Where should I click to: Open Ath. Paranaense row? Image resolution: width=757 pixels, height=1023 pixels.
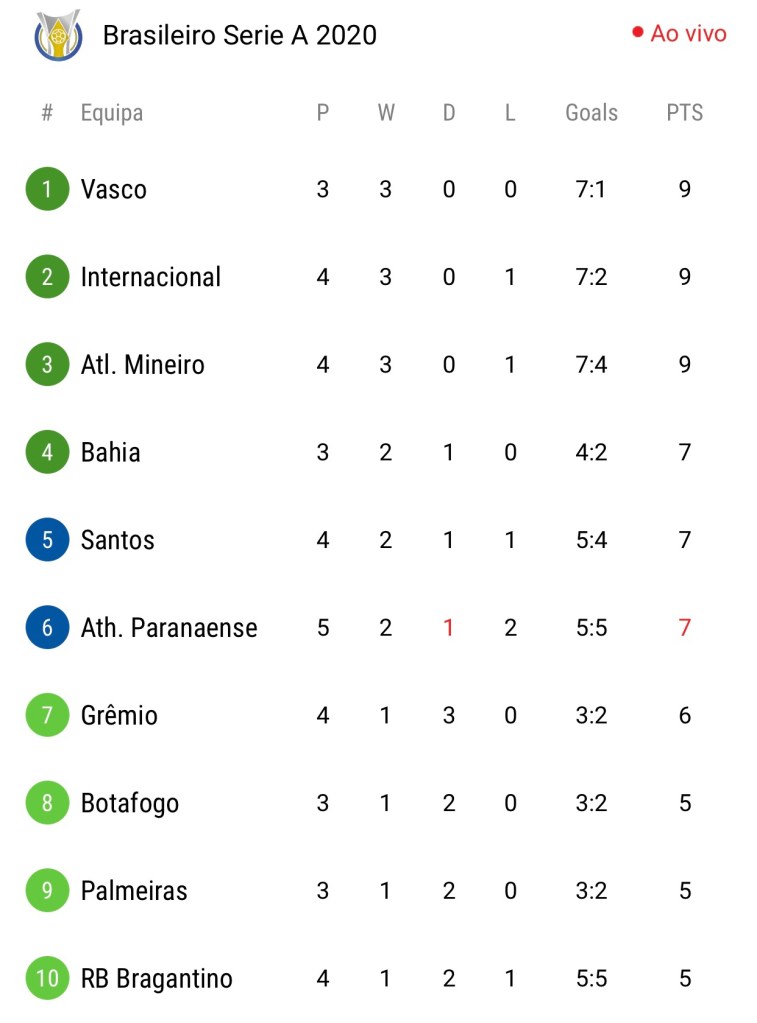coord(168,628)
